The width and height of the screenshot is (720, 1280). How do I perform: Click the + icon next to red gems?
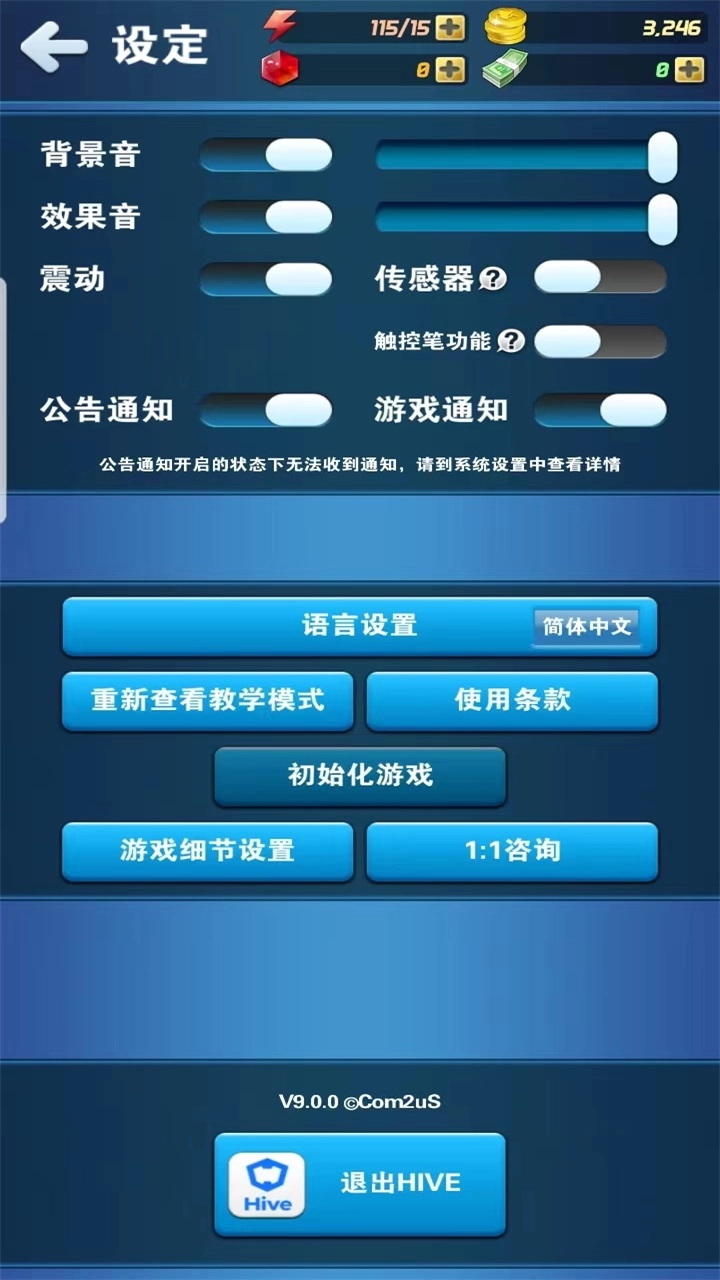[x=449, y=70]
